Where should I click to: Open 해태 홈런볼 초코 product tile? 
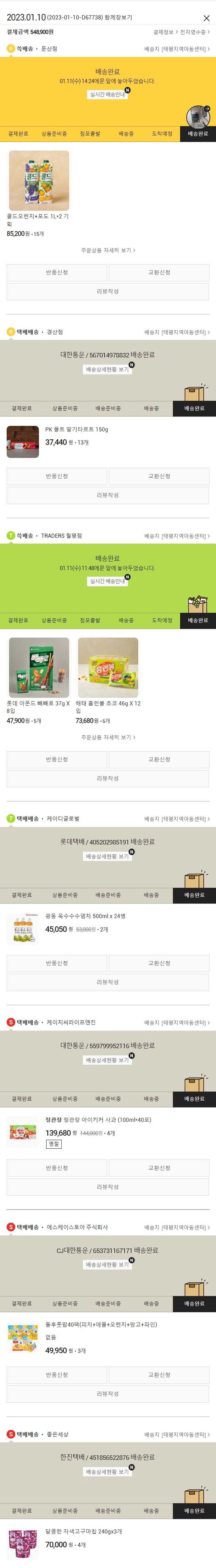[x=107, y=668]
